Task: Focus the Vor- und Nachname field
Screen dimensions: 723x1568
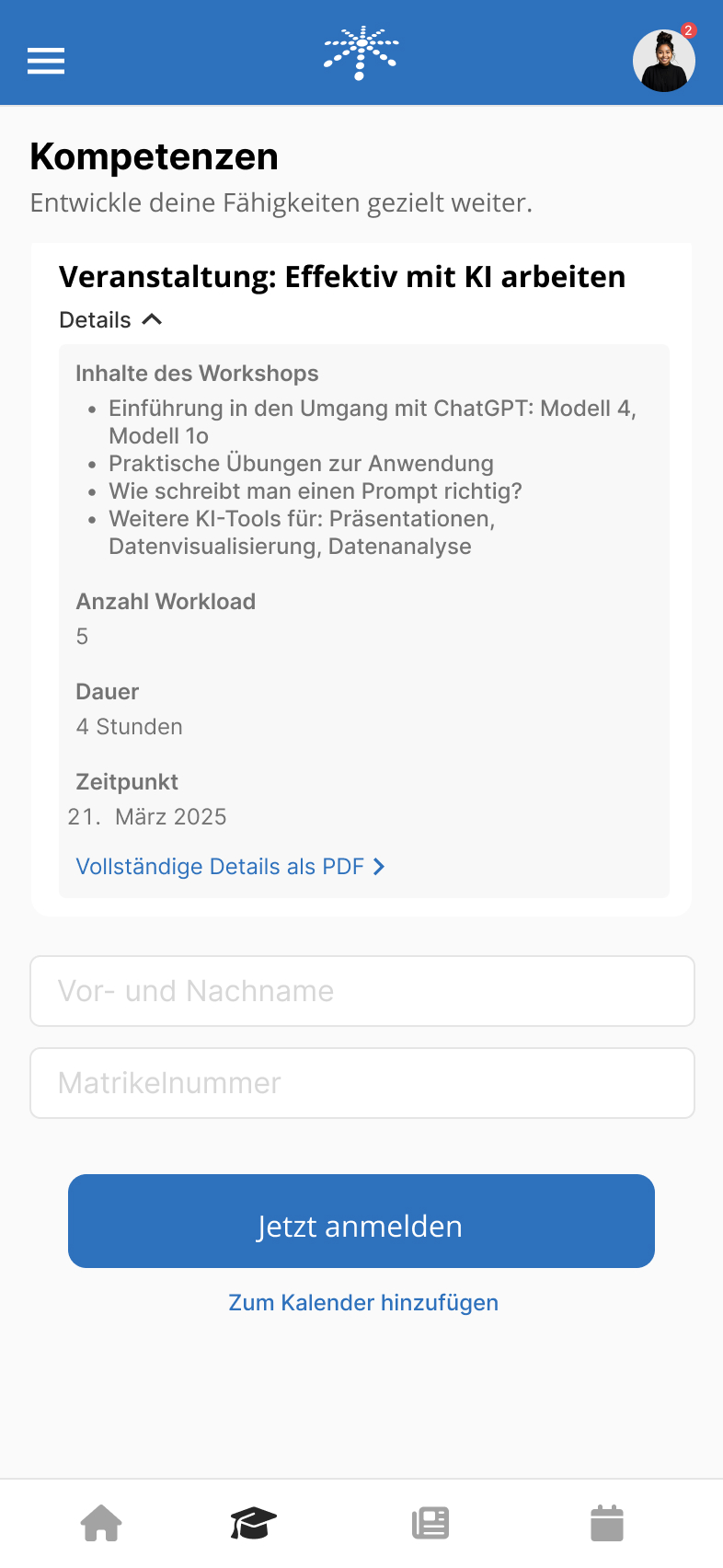Action: pyautogui.click(x=362, y=991)
